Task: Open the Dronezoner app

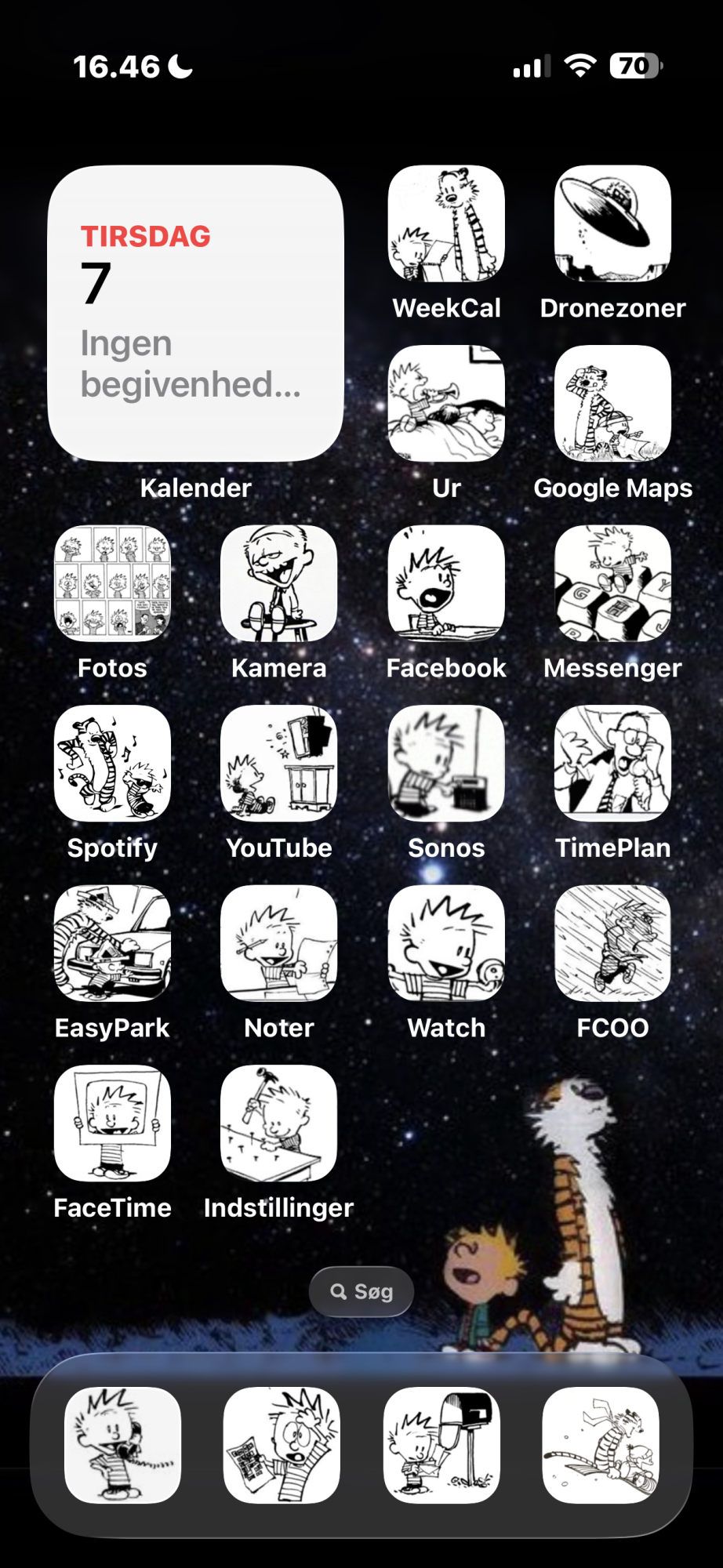Action: (x=612, y=223)
